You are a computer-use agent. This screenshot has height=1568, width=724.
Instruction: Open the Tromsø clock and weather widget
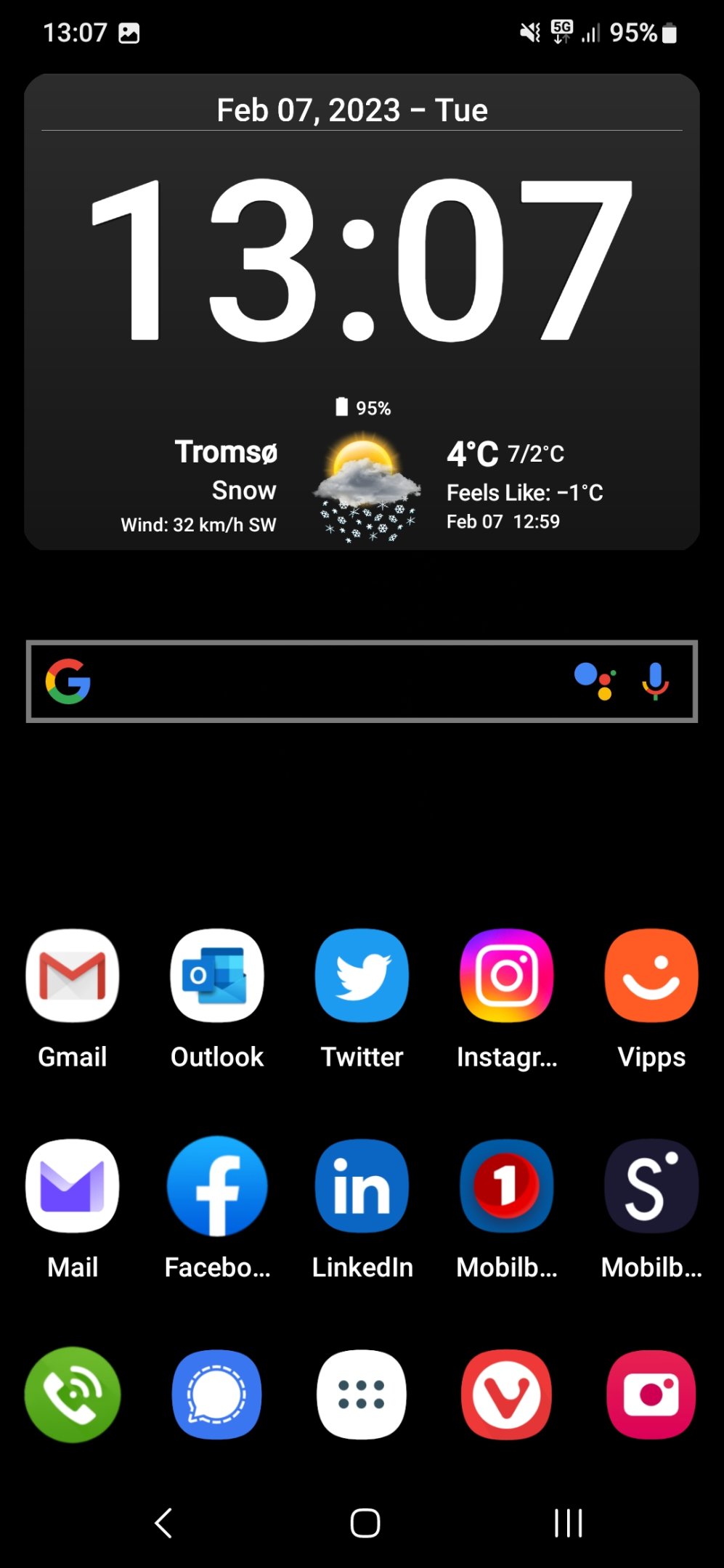(362, 311)
